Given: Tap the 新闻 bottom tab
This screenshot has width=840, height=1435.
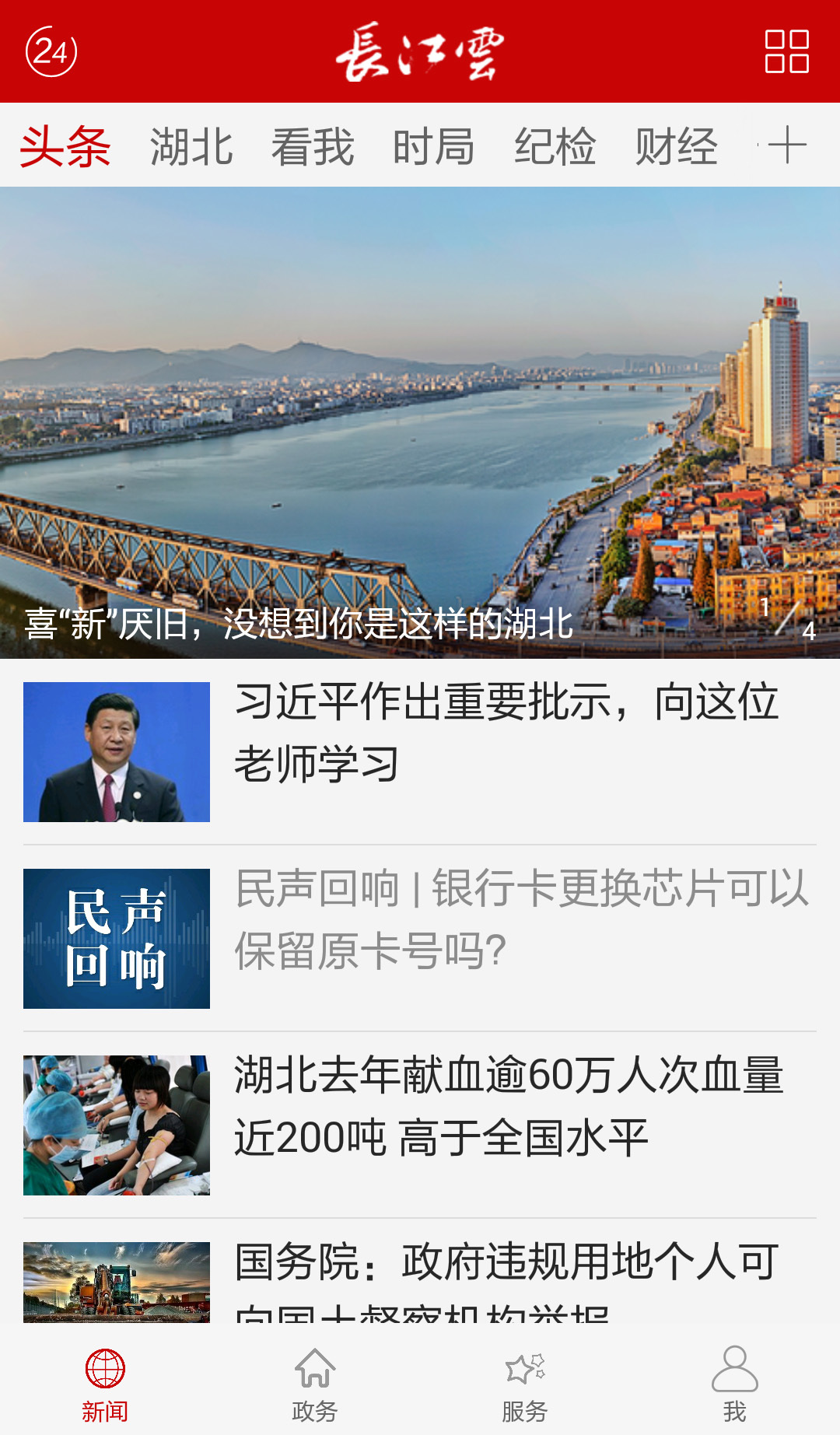Looking at the screenshot, I should tap(105, 1385).
